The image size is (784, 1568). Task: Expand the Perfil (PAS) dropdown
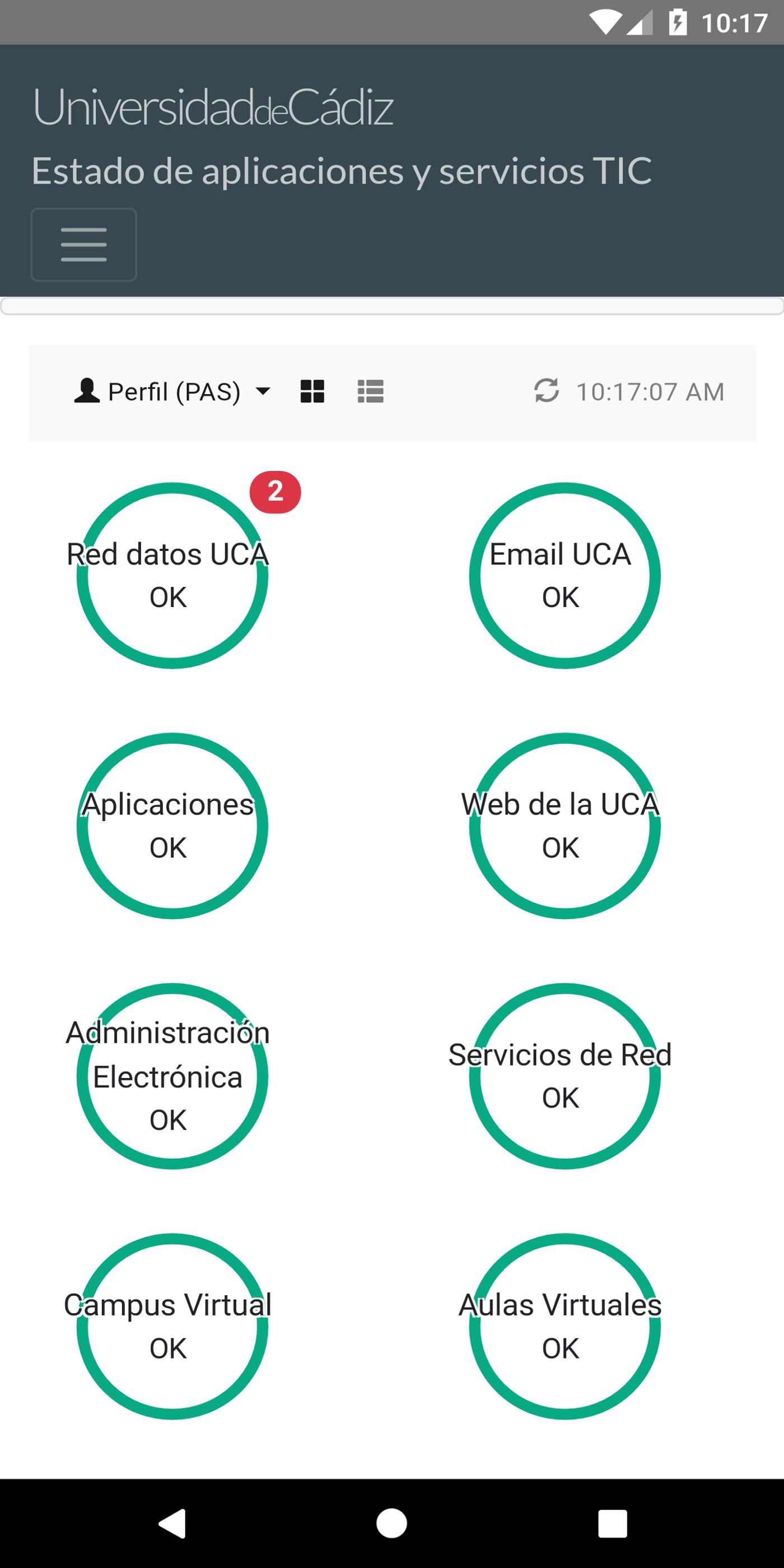[172, 391]
